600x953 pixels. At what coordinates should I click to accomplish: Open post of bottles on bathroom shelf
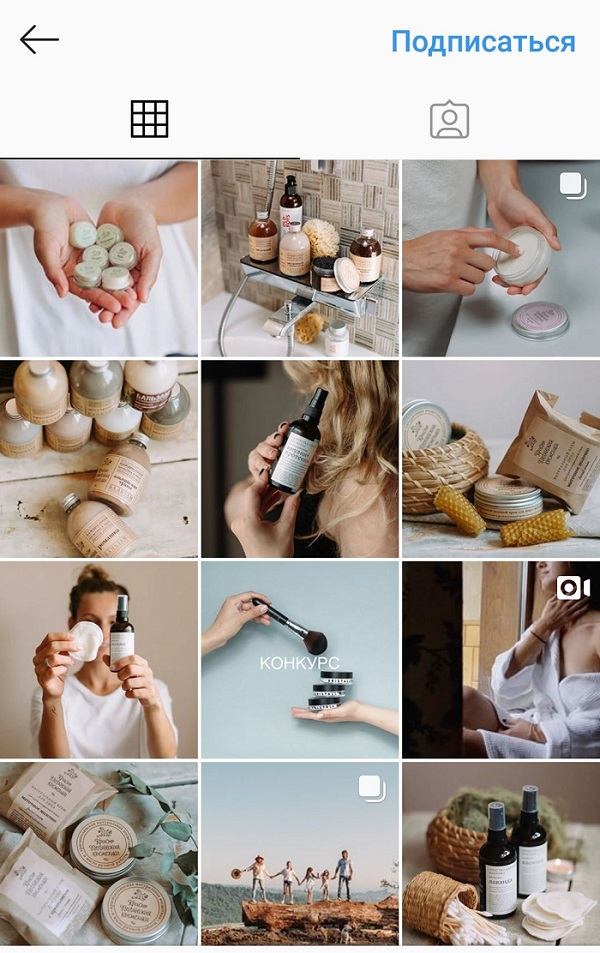[x=299, y=258]
